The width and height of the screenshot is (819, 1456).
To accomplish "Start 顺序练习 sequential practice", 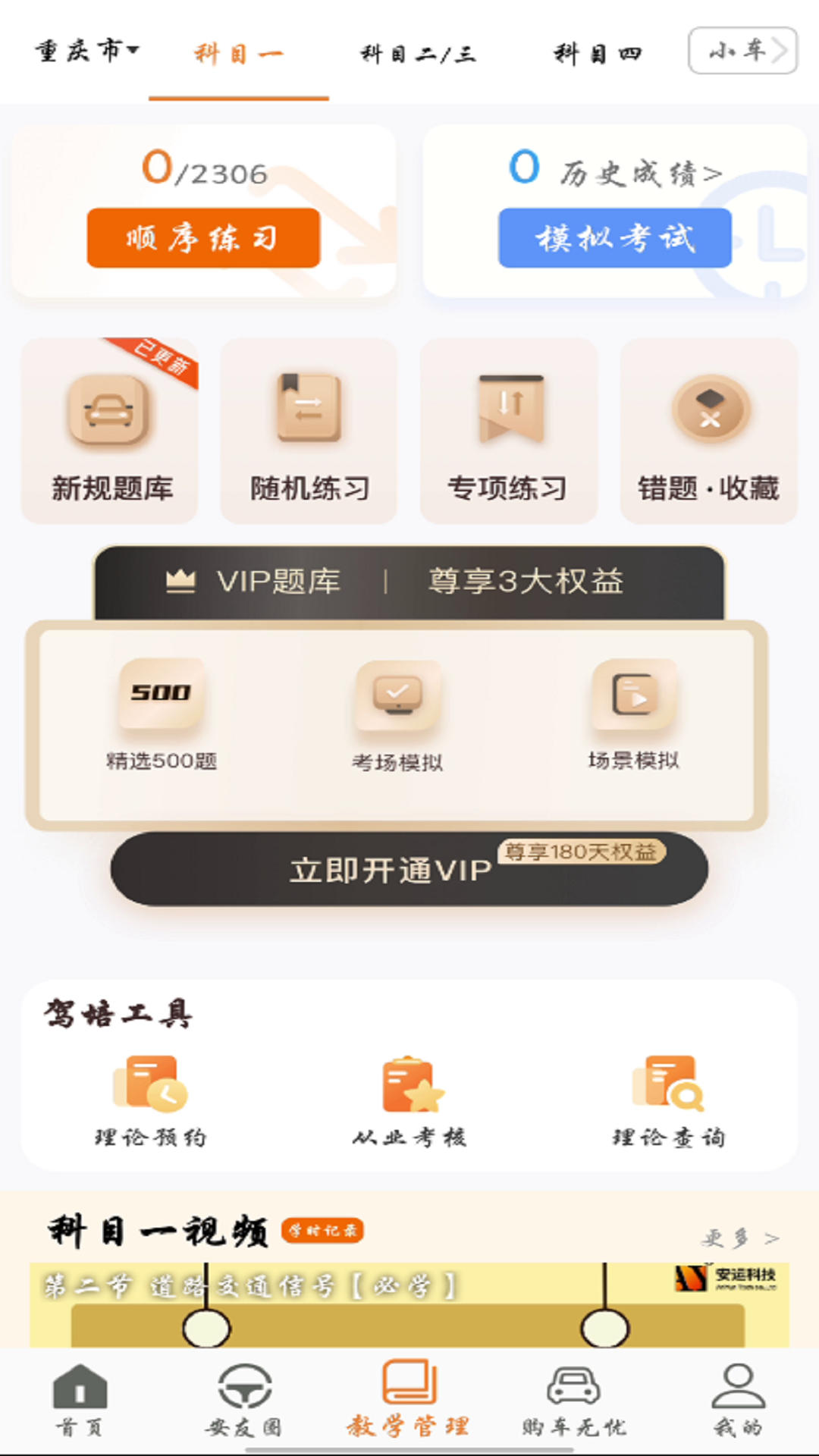I will (203, 238).
